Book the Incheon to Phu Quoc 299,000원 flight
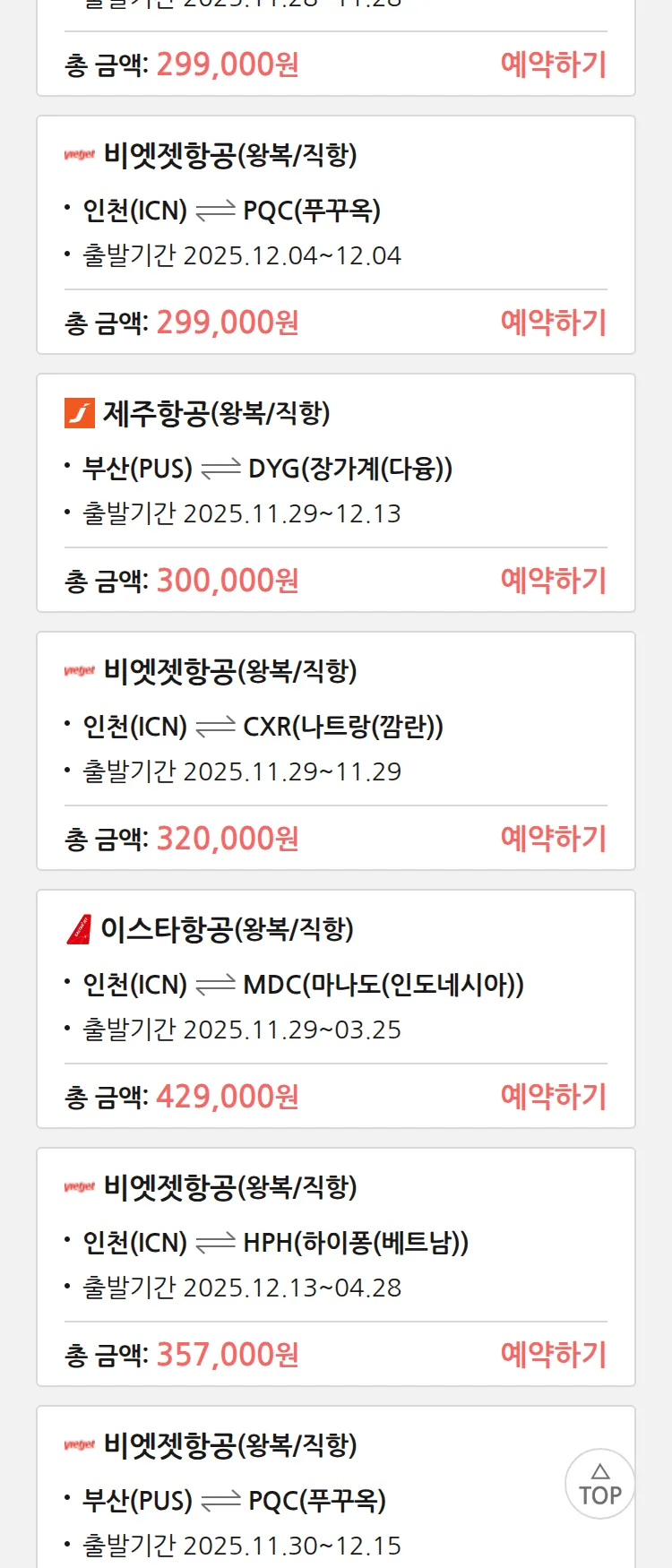672x1568 pixels. pos(553,323)
